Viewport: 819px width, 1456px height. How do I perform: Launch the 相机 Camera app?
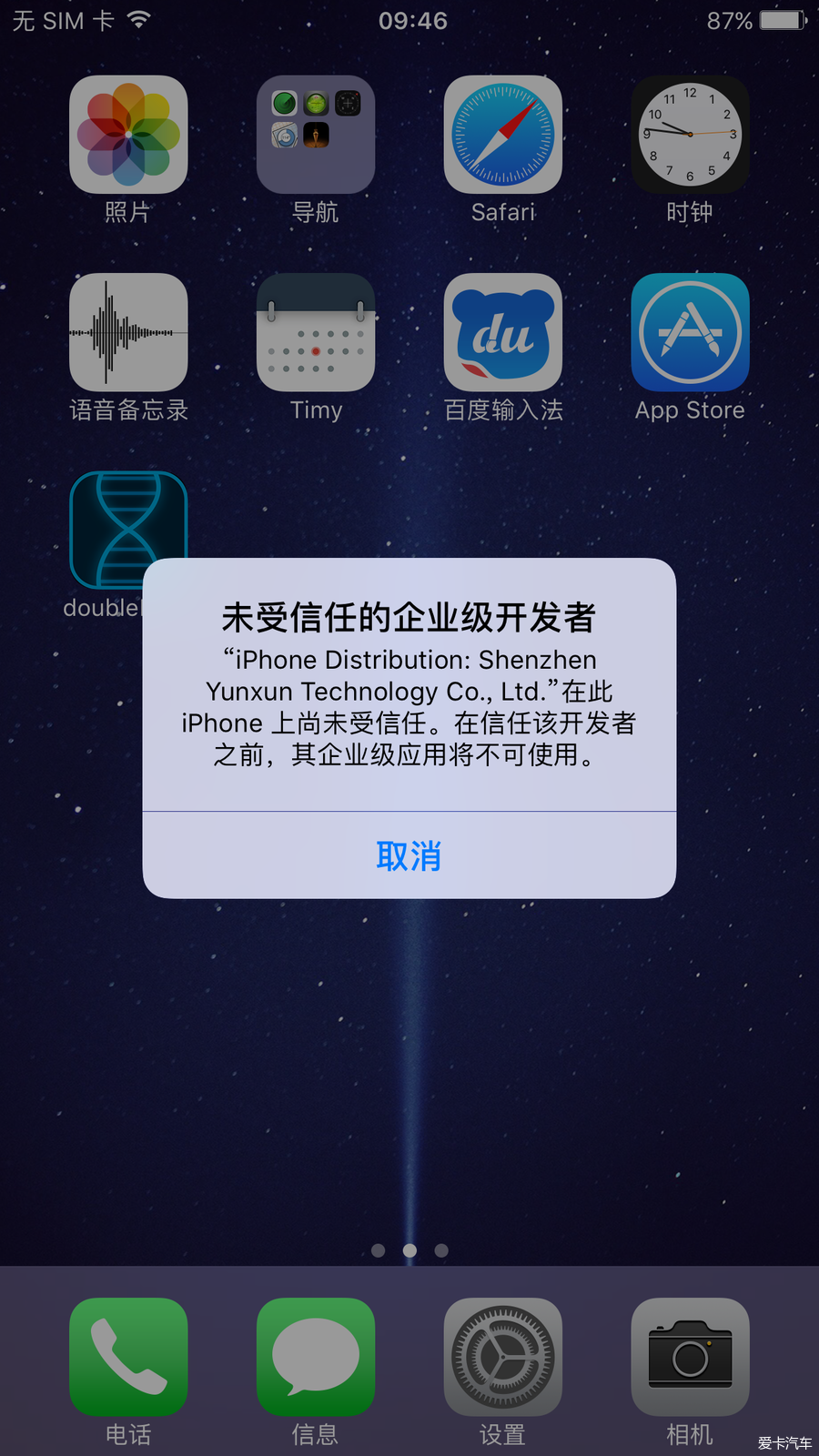pyautogui.click(x=690, y=1356)
